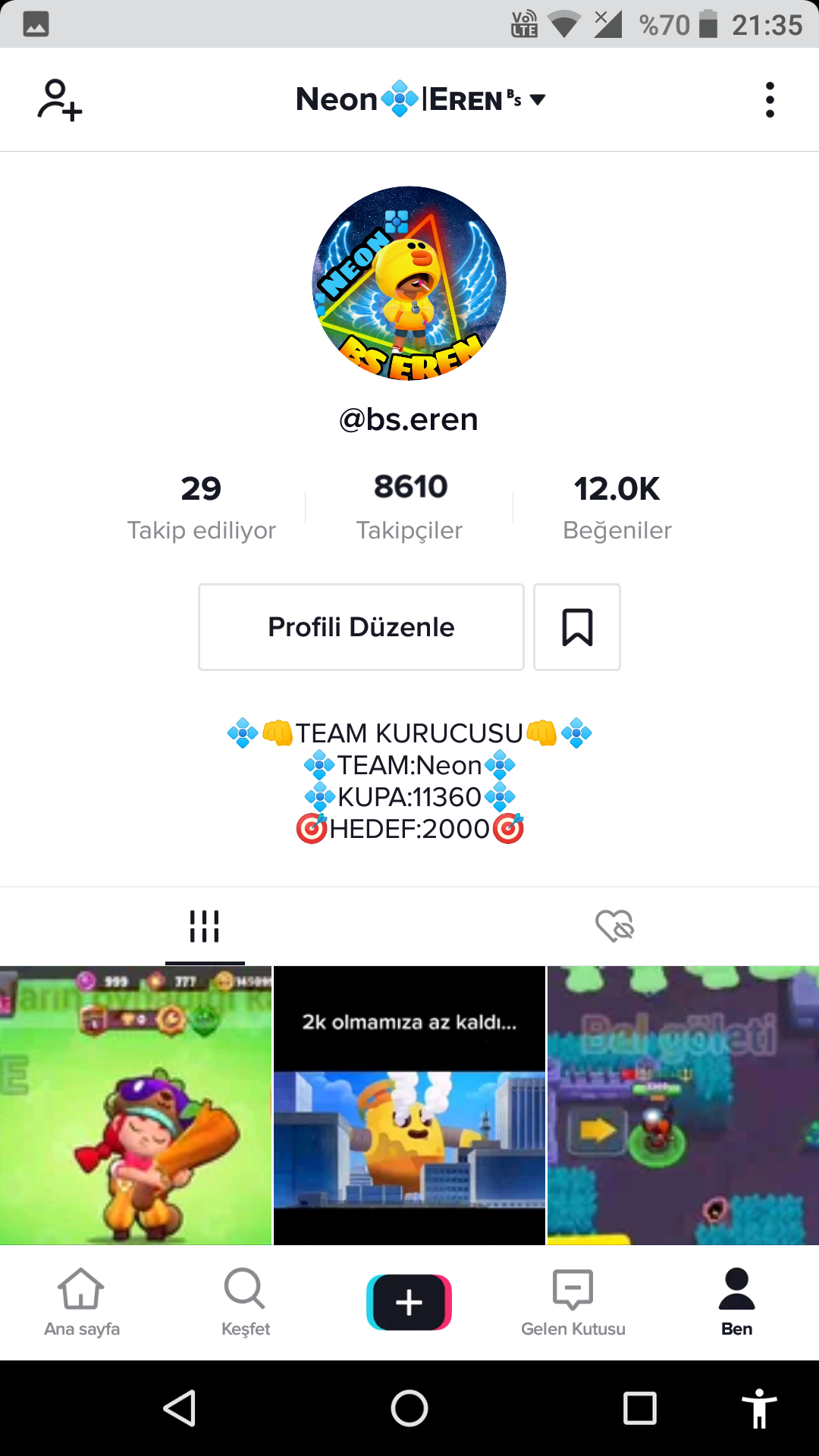
Task: Expand the Neon EREN account switcher
Action: click(420, 99)
